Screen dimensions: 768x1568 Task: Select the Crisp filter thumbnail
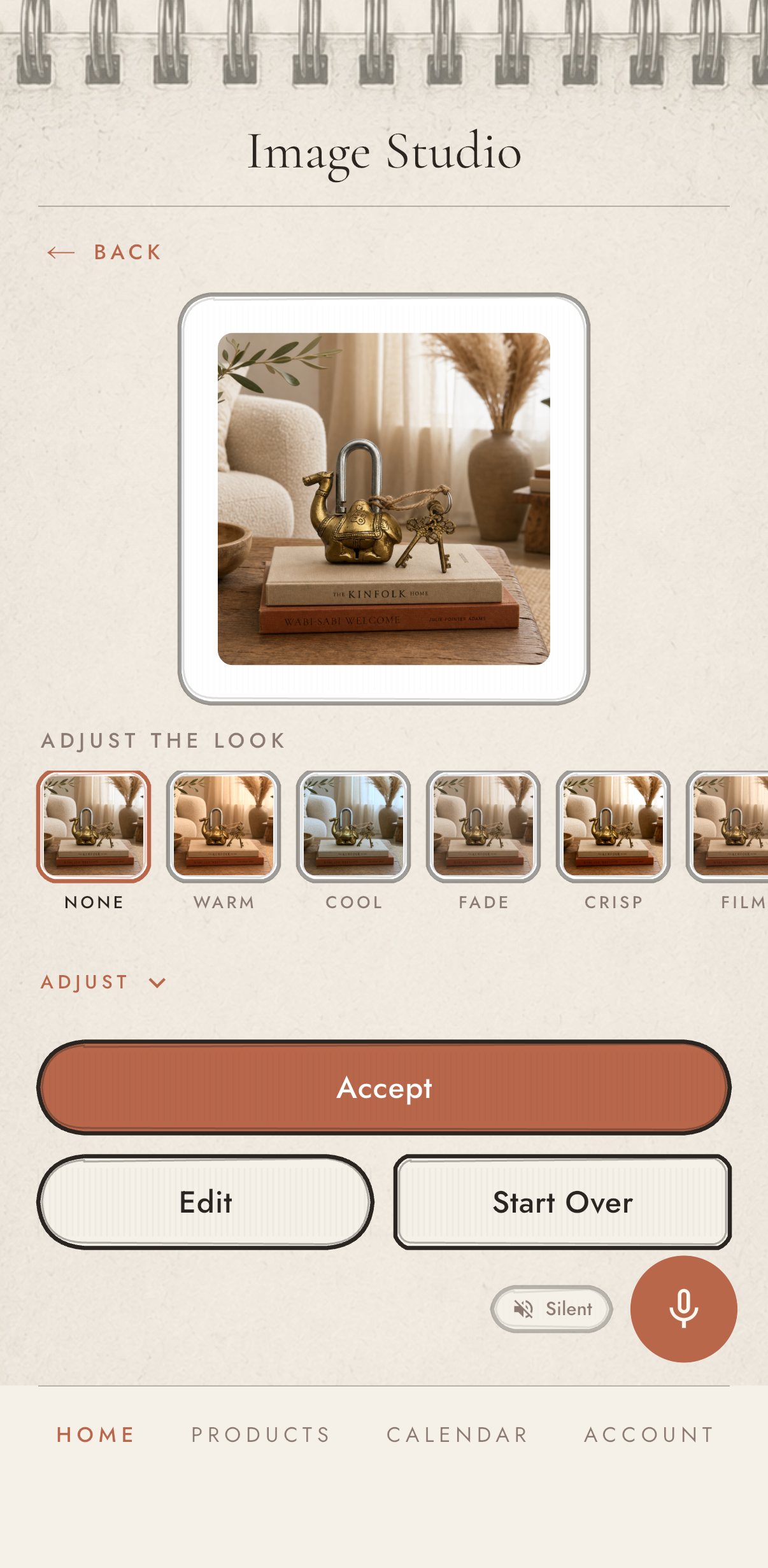(x=613, y=826)
